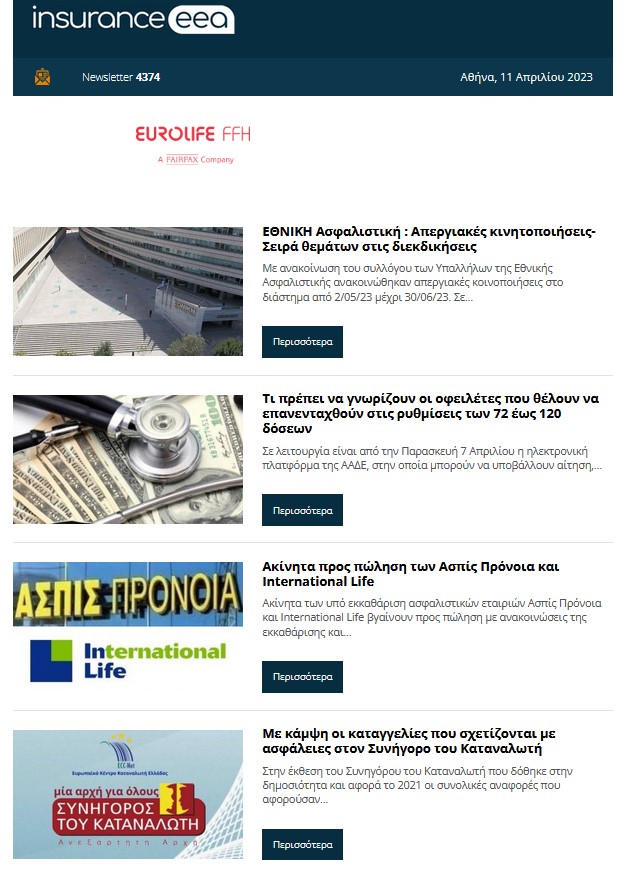Tap Περισσότερα under the ΕΘΝΙΚΗ Ασφαλιστική article

click(x=302, y=341)
